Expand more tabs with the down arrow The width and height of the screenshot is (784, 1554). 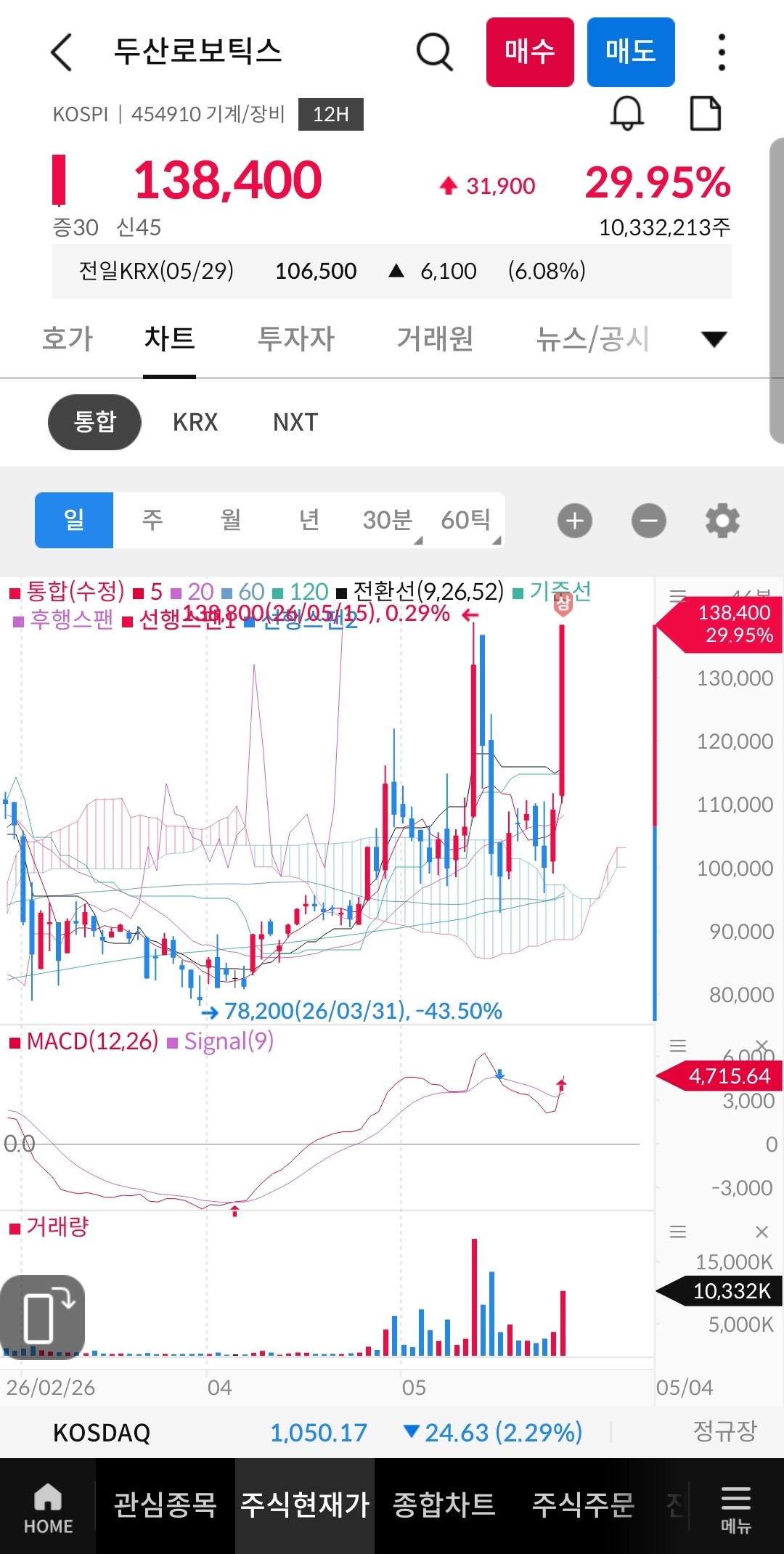[x=714, y=338]
